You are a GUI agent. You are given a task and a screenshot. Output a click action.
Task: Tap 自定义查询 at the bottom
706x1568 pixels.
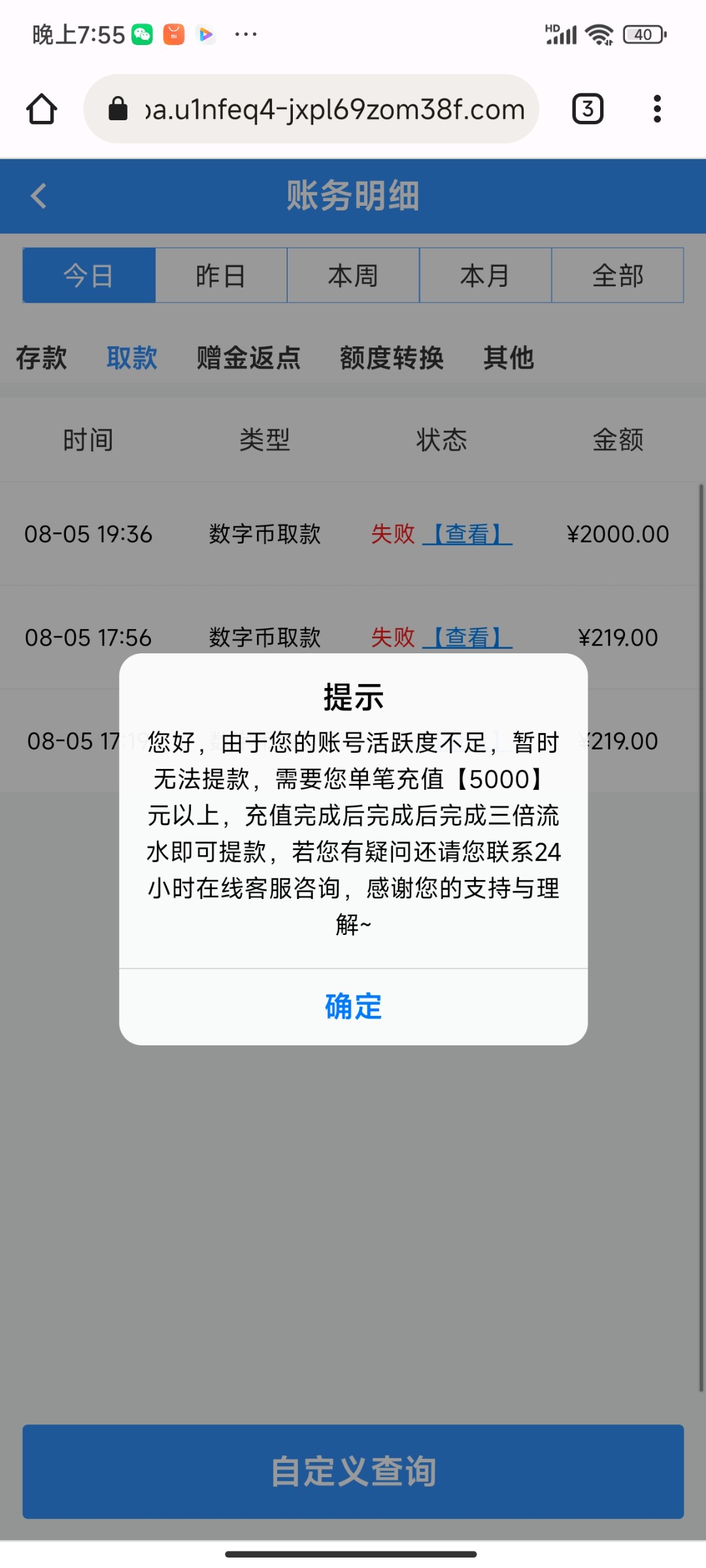tap(353, 1471)
